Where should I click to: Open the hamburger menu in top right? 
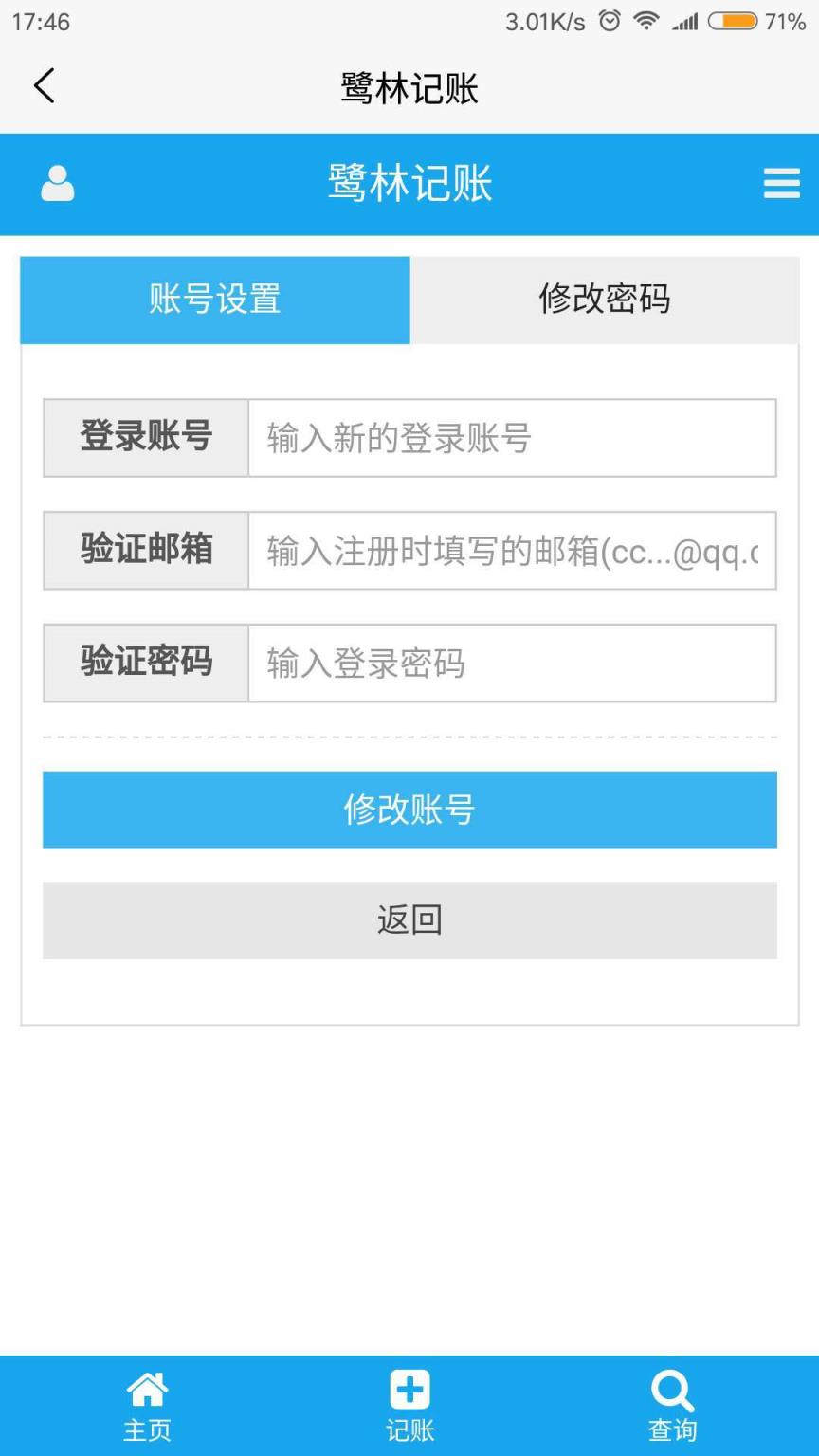point(780,184)
